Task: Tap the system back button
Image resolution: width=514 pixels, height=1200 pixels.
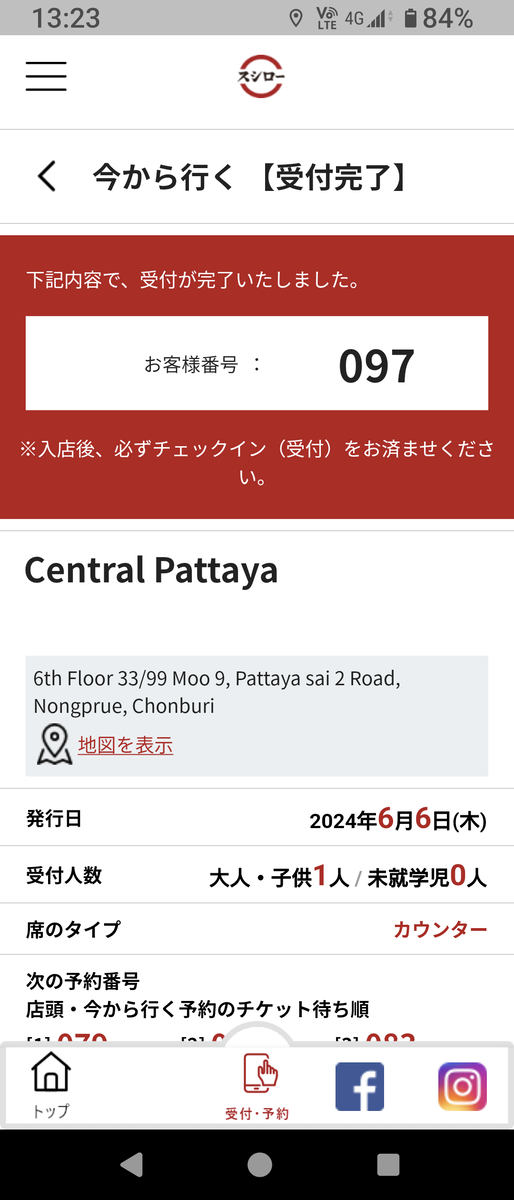Action: pyautogui.click(x=131, y=1164)
